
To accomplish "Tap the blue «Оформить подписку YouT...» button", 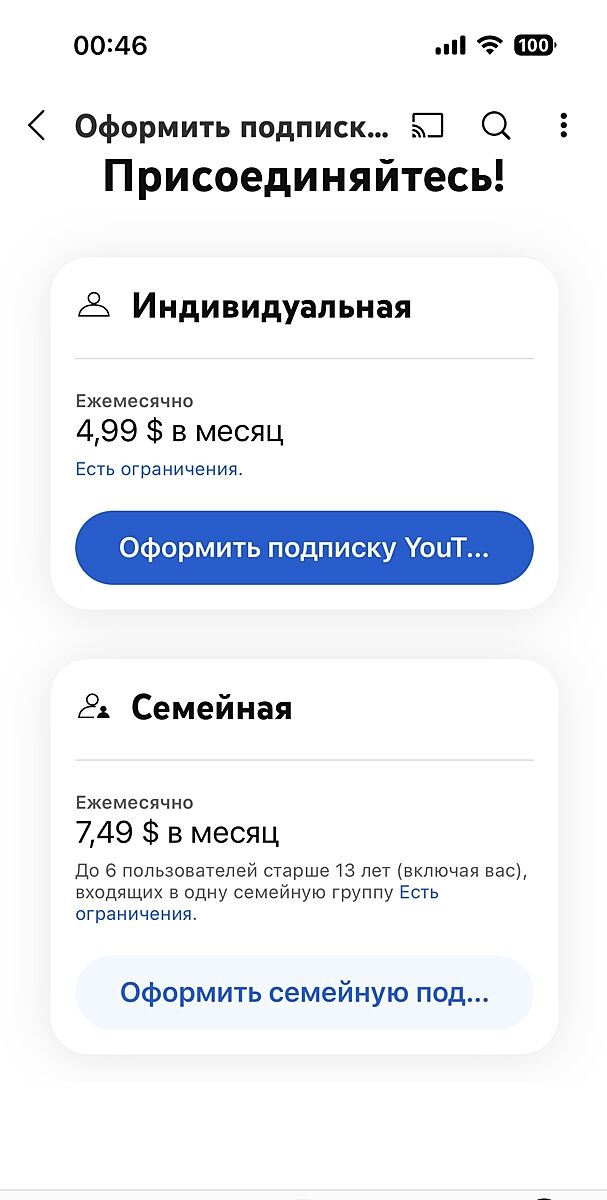I will [304, 548].
